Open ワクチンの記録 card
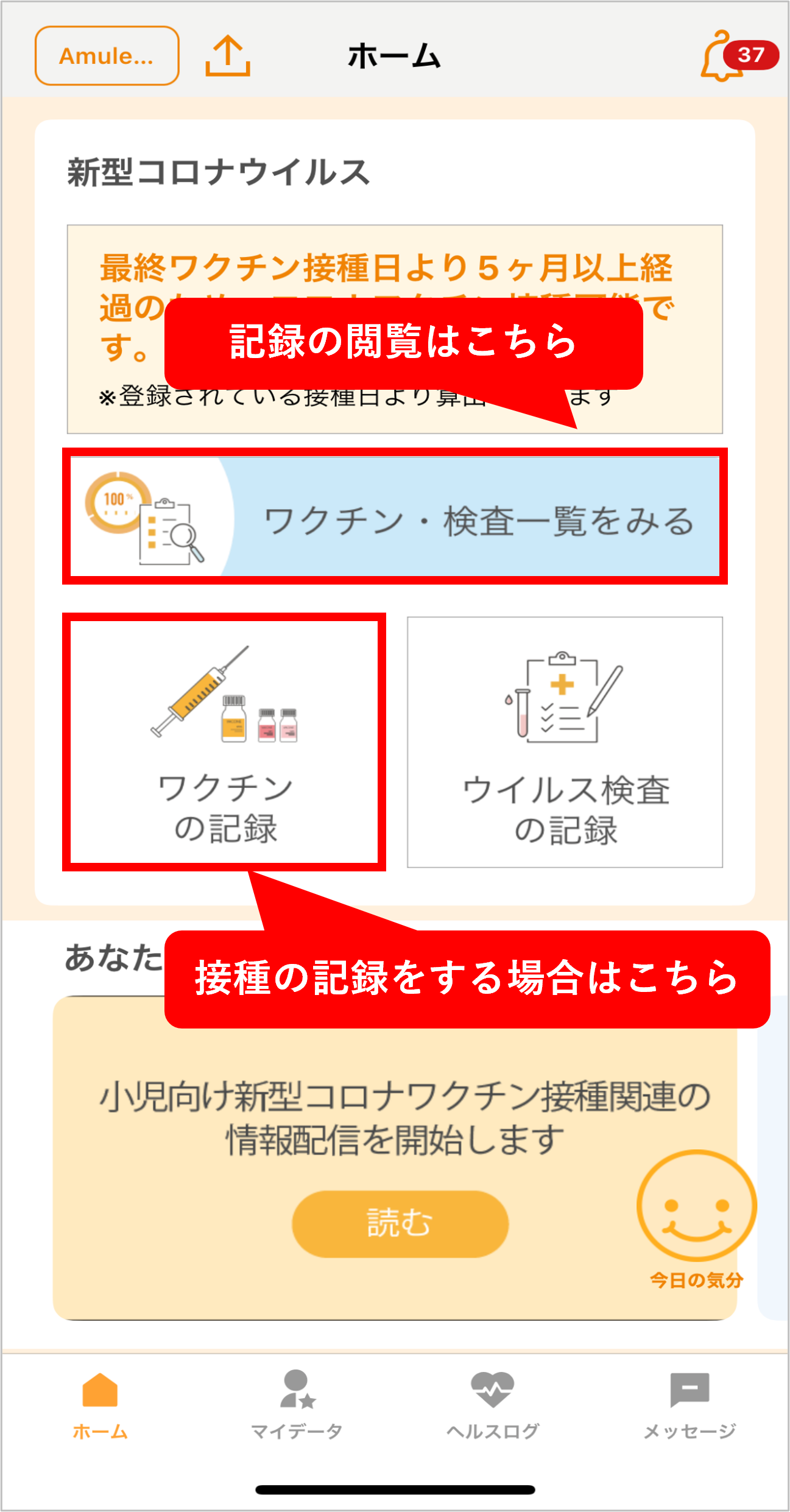The image size is (790, 1512). click(224, 742)
